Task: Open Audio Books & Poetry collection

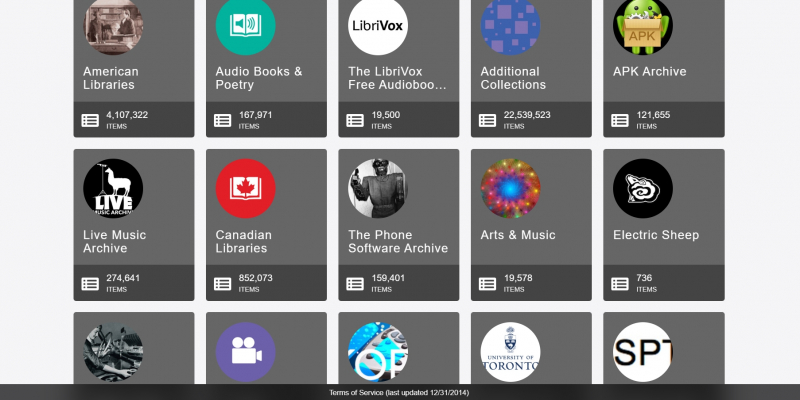Action: [259, 78]
